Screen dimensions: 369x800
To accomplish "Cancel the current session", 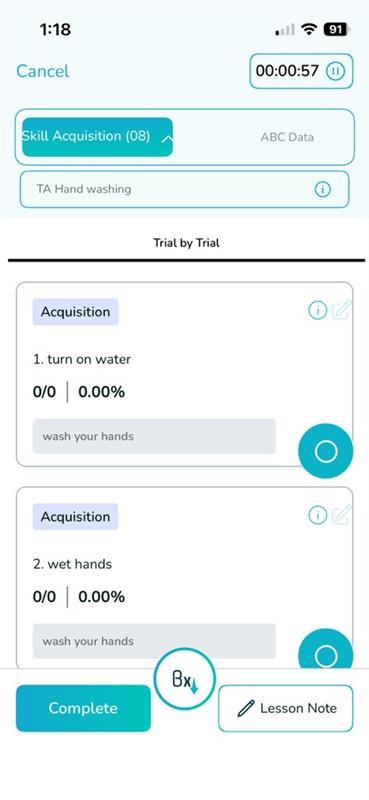I will (x=42, y=71).
